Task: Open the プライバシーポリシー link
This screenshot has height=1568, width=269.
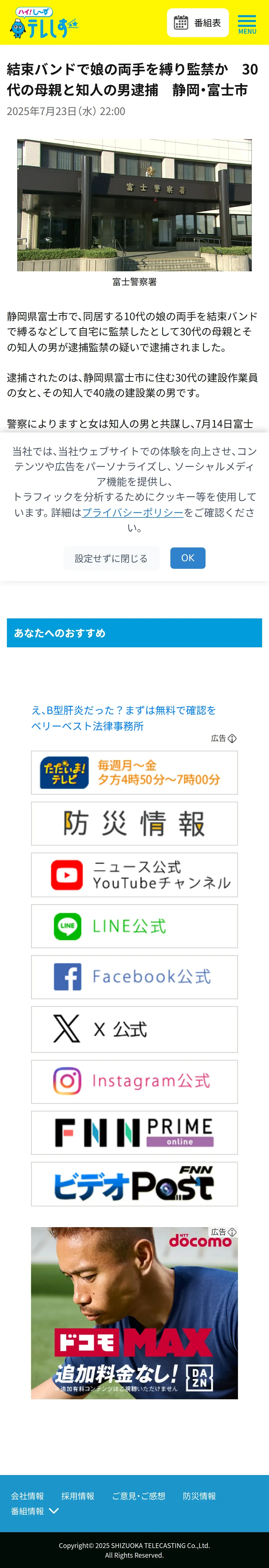Action: pos(132,513)
